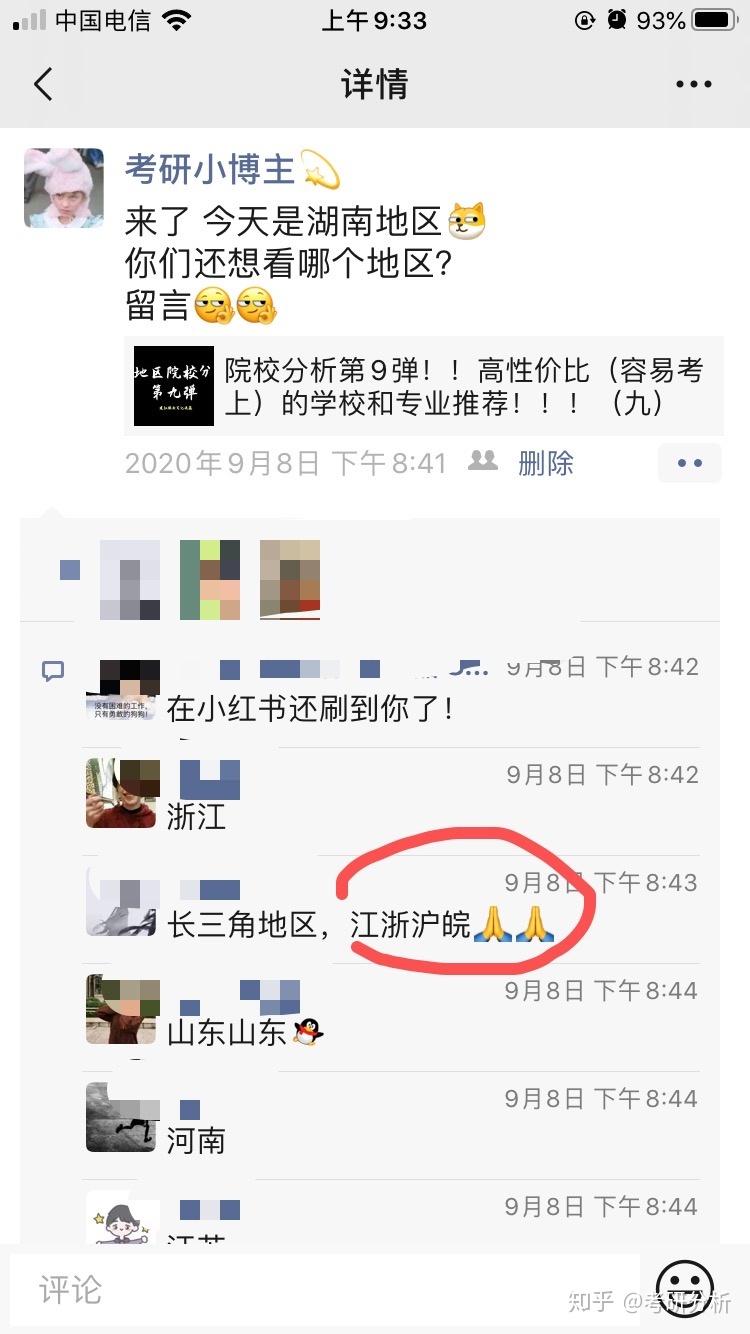View the visibility people icon beside 删除

point(484,461)
